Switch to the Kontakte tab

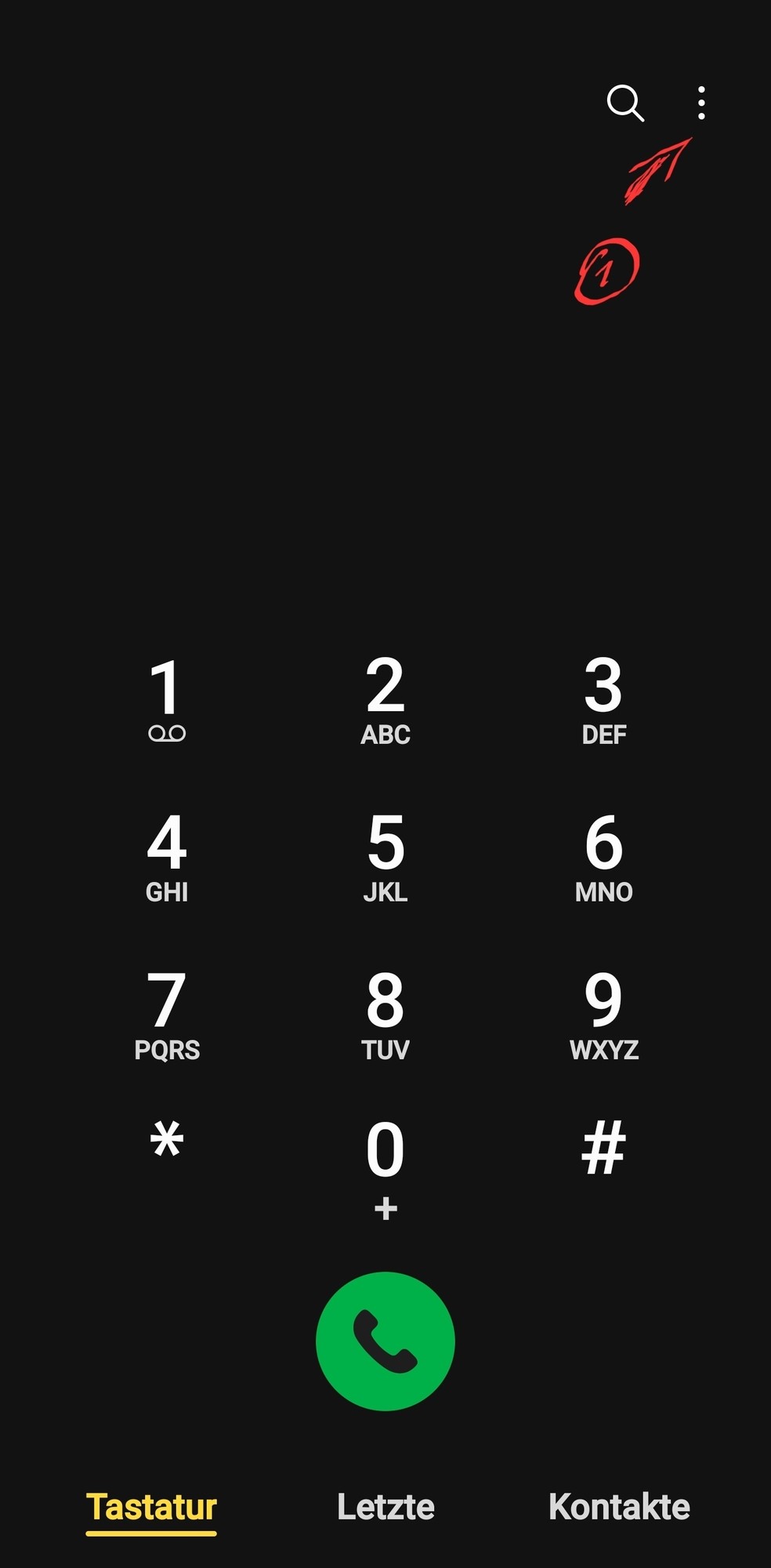pos(619,1507)
